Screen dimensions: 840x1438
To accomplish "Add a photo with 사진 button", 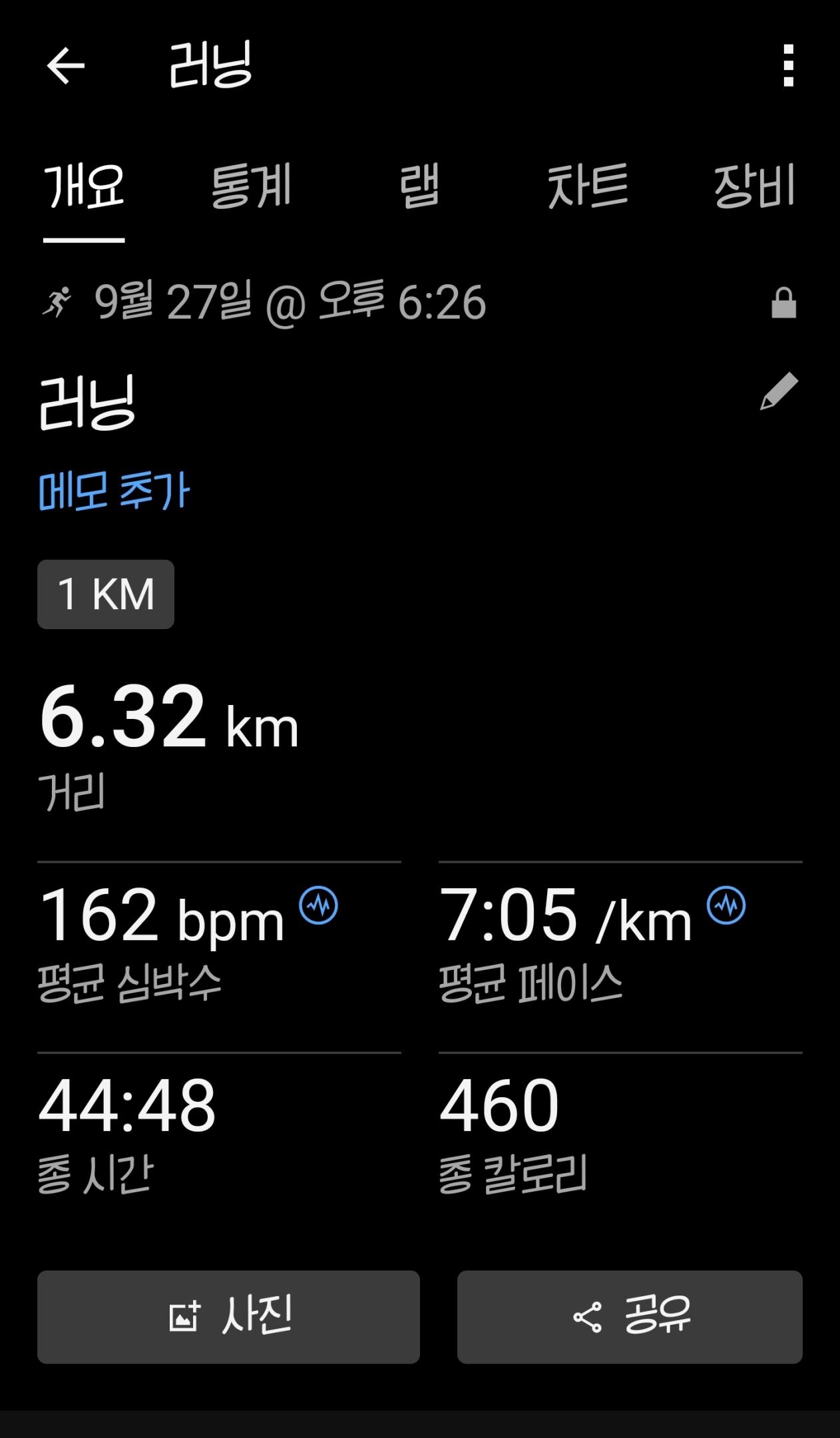I will tap(228, 1317).
